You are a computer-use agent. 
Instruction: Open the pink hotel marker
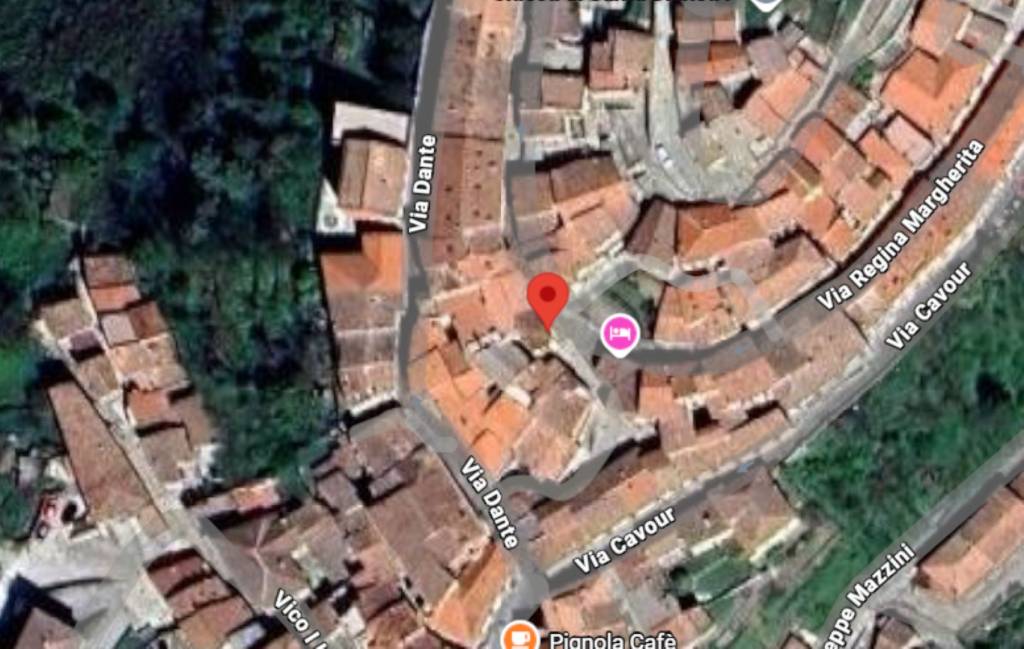coord(619,332)
